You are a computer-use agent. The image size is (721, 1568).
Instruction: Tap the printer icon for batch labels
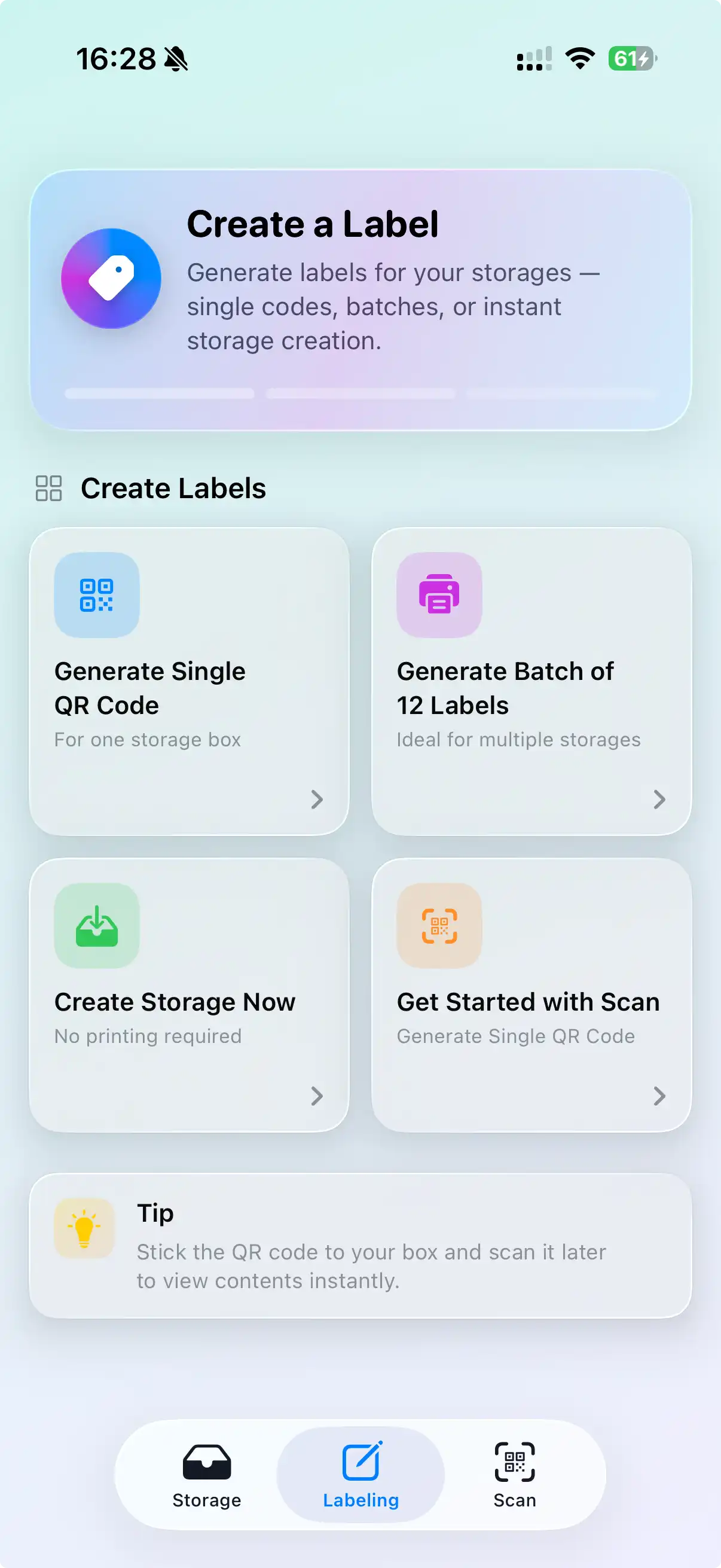click(439, 595)
